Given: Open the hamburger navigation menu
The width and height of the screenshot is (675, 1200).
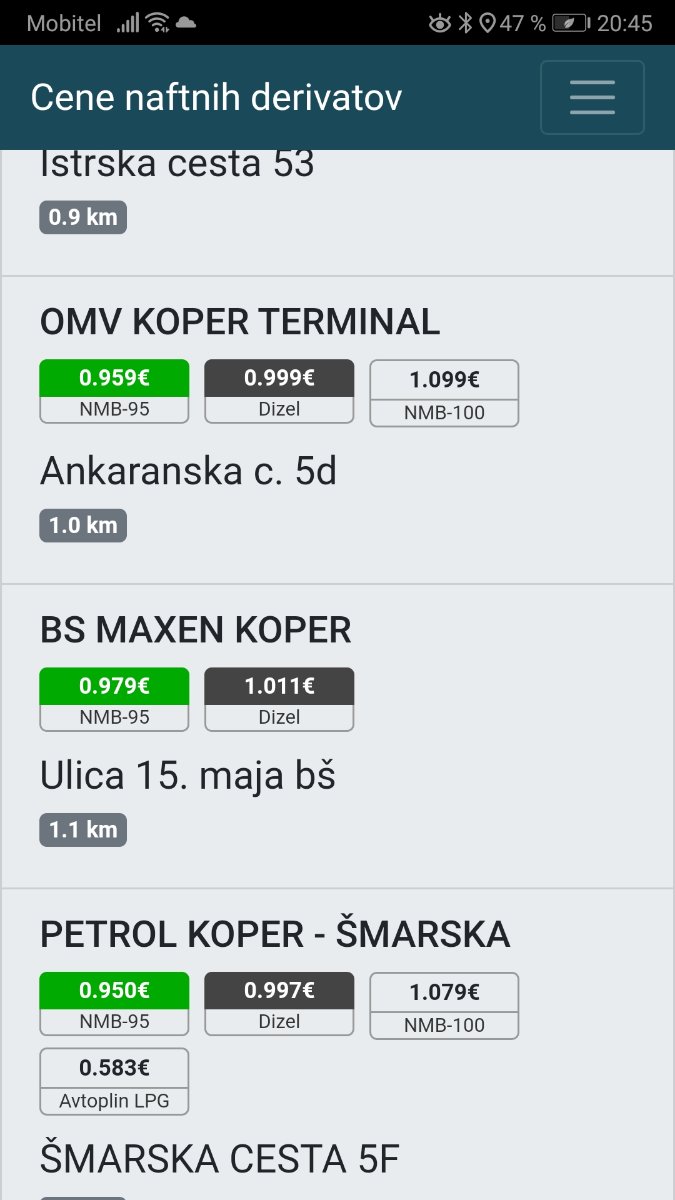Looking at the screenshot, I should click(x=592, y=97).
